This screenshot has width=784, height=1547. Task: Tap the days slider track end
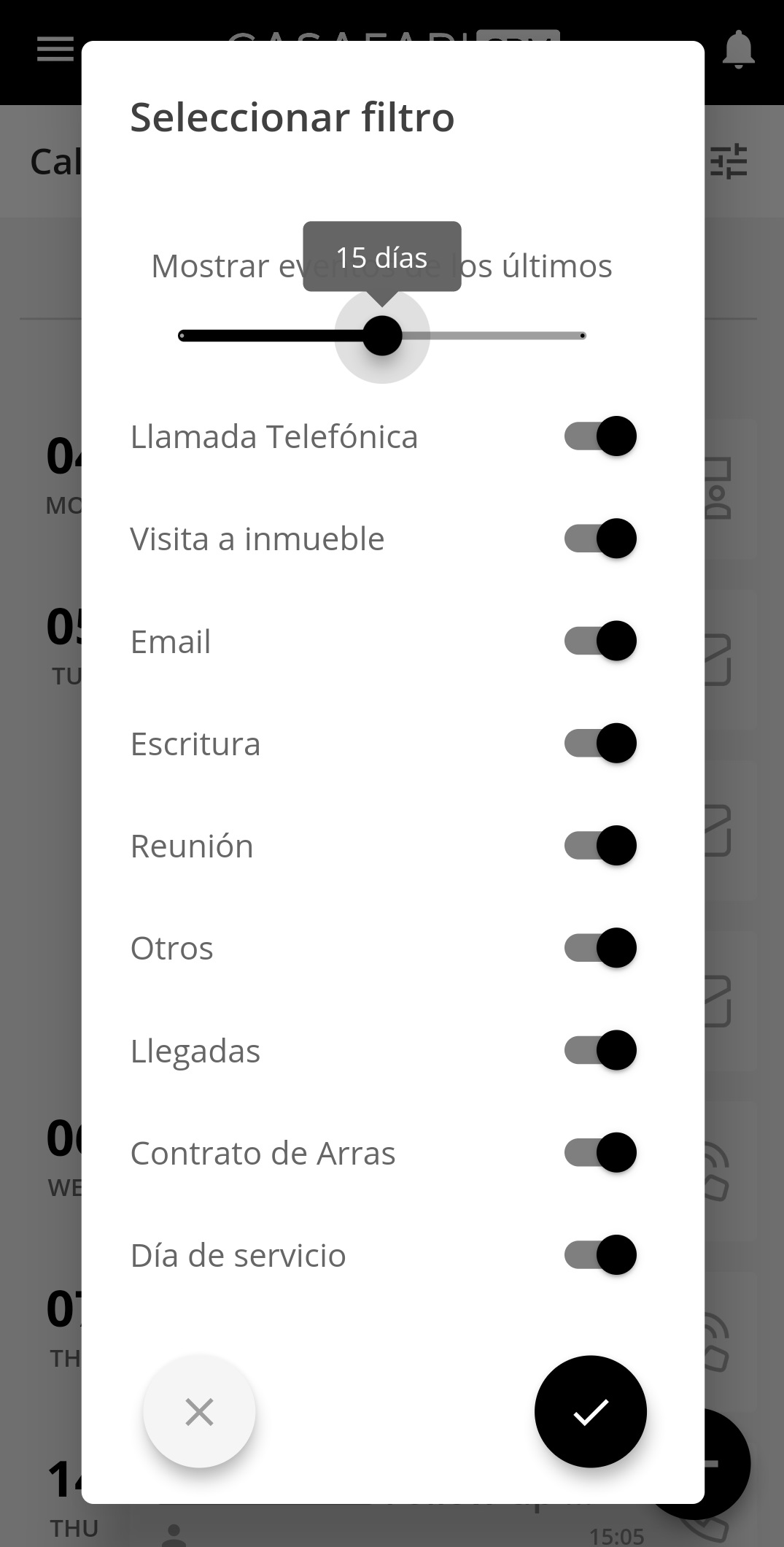coord(581,336)
